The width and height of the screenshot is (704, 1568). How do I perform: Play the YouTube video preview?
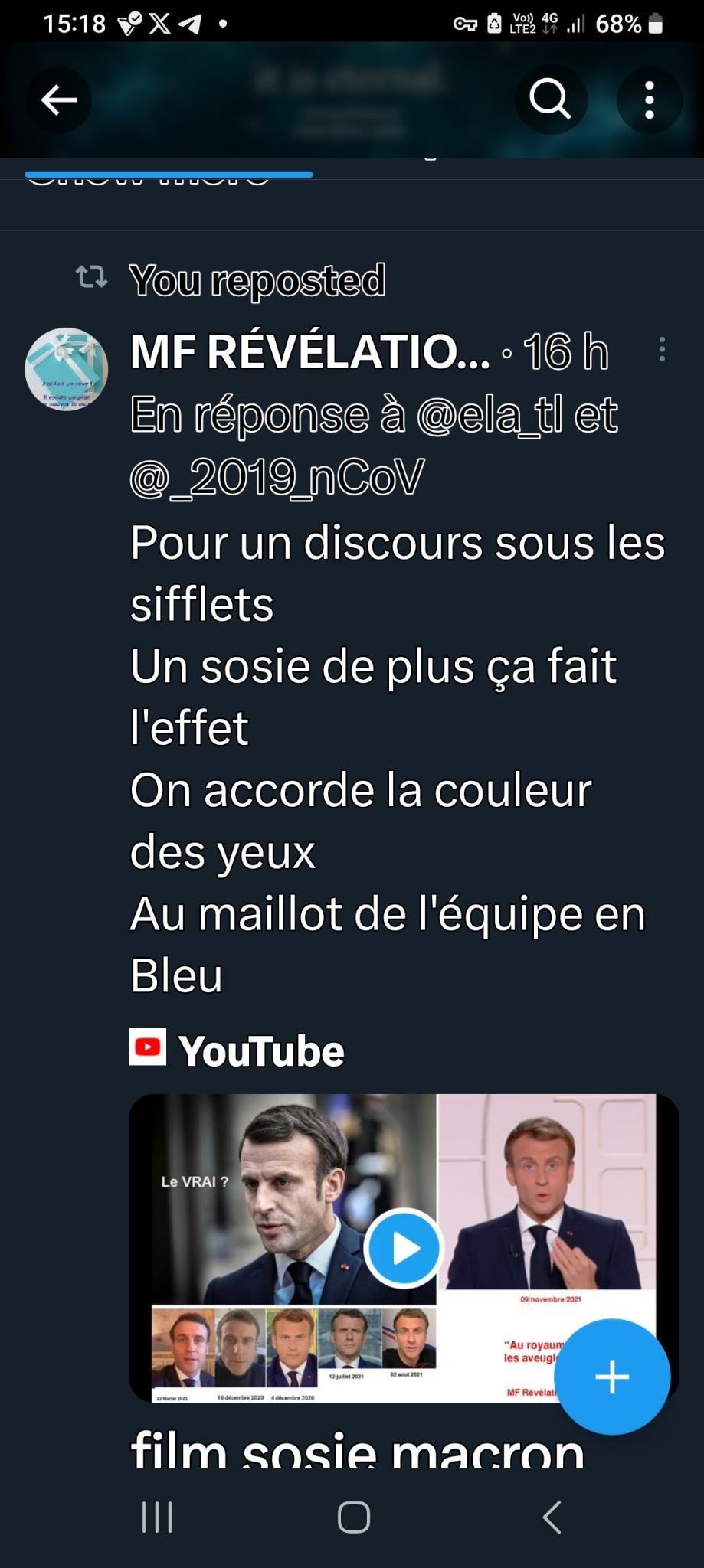(x=403, y=1248)
